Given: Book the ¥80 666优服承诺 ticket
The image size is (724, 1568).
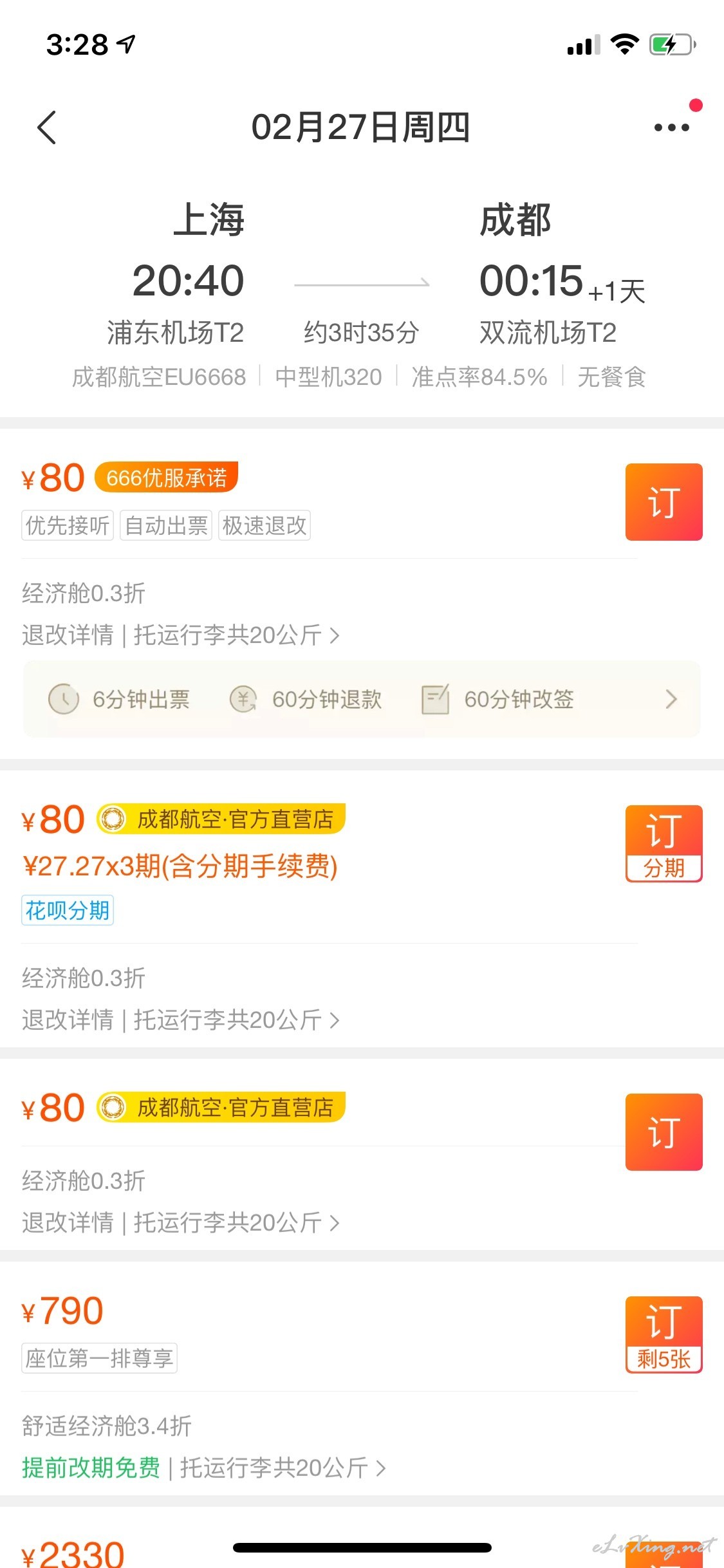Looking at the screenshot, I should (664, 502).
